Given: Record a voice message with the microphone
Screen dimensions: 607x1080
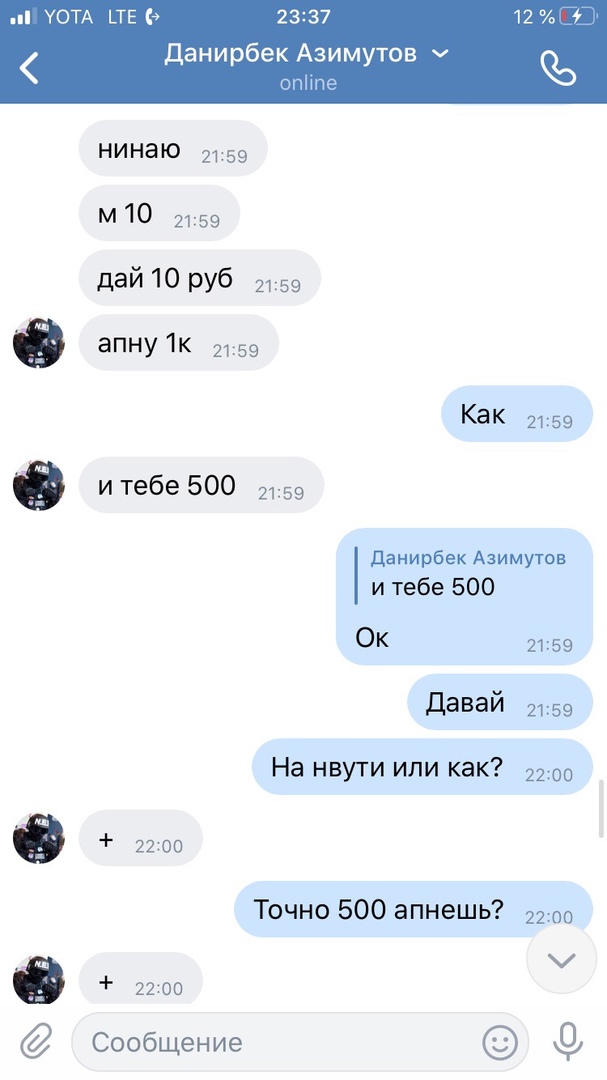Looking at the screenshot, I should 568,1042.
